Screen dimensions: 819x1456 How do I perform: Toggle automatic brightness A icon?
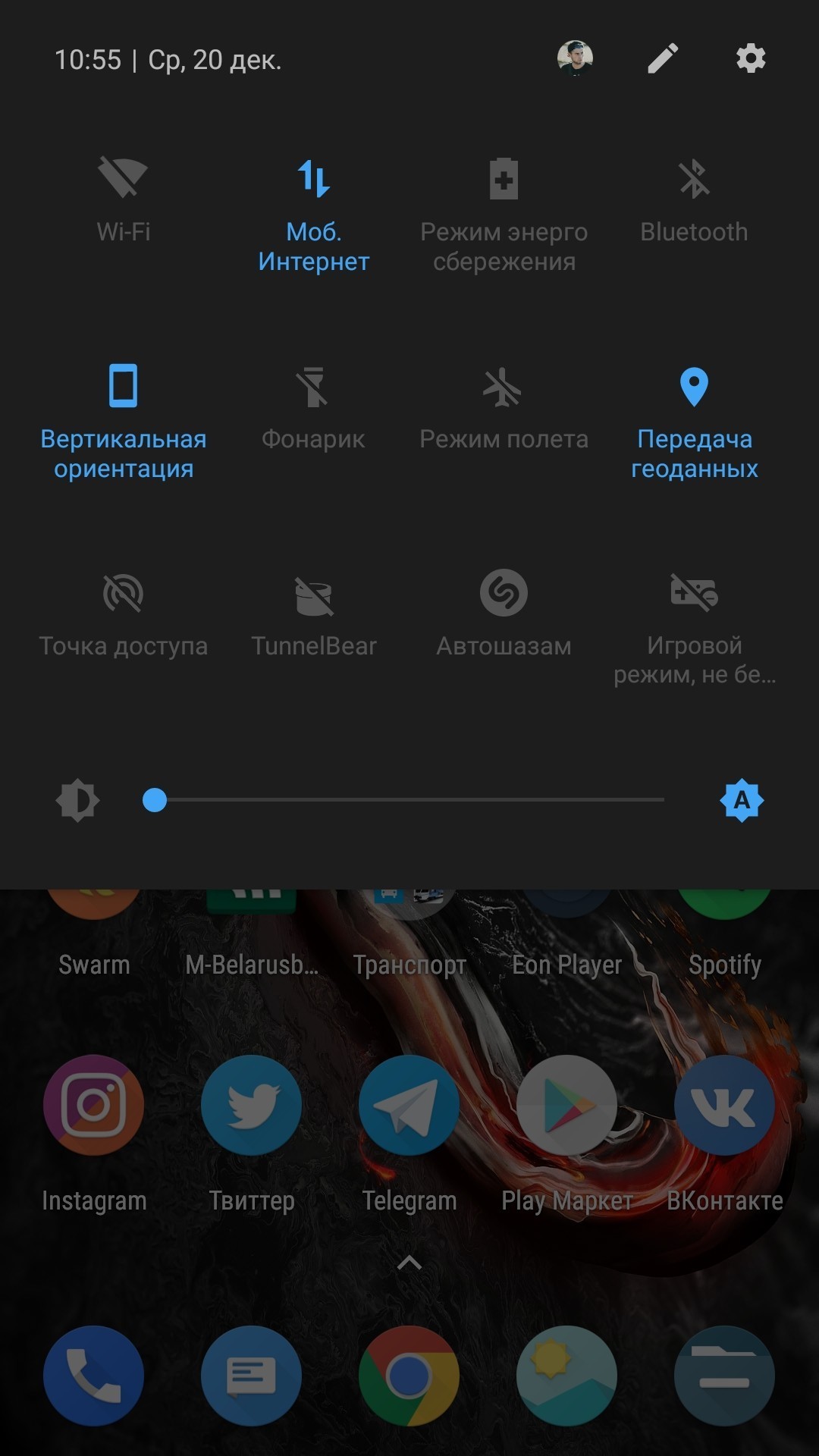click(x=742, y=800)
